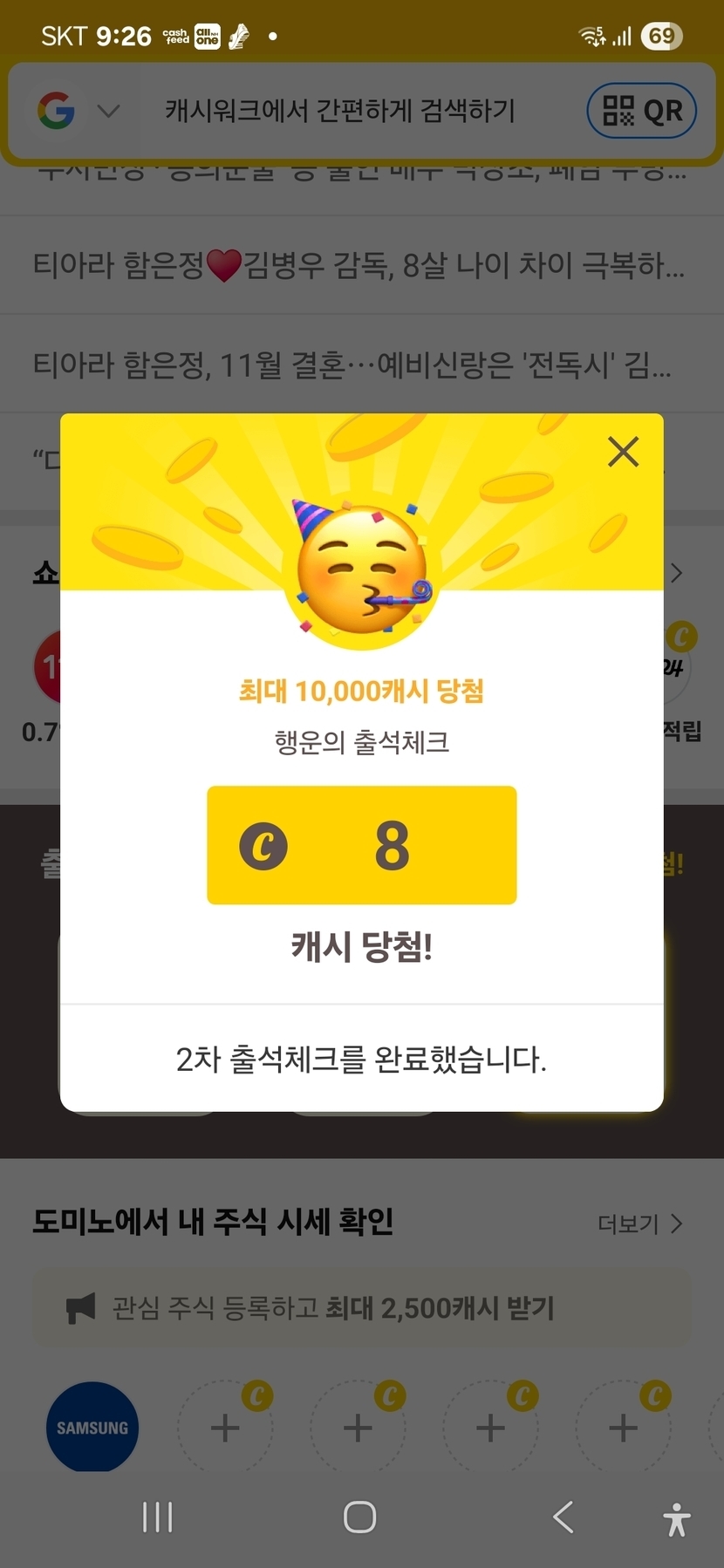
Task: Tap 더보기 next to the Domino stock section
Action: coord(639,1224)
